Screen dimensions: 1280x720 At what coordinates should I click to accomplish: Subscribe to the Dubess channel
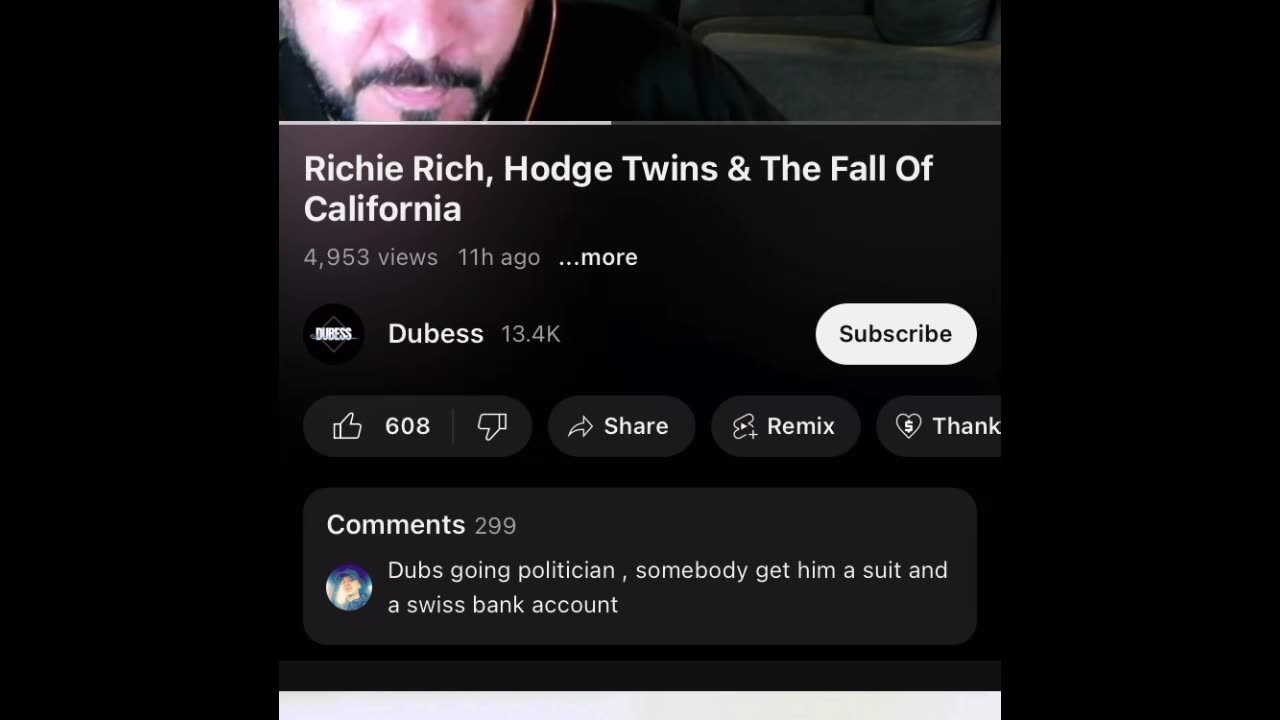895,334
